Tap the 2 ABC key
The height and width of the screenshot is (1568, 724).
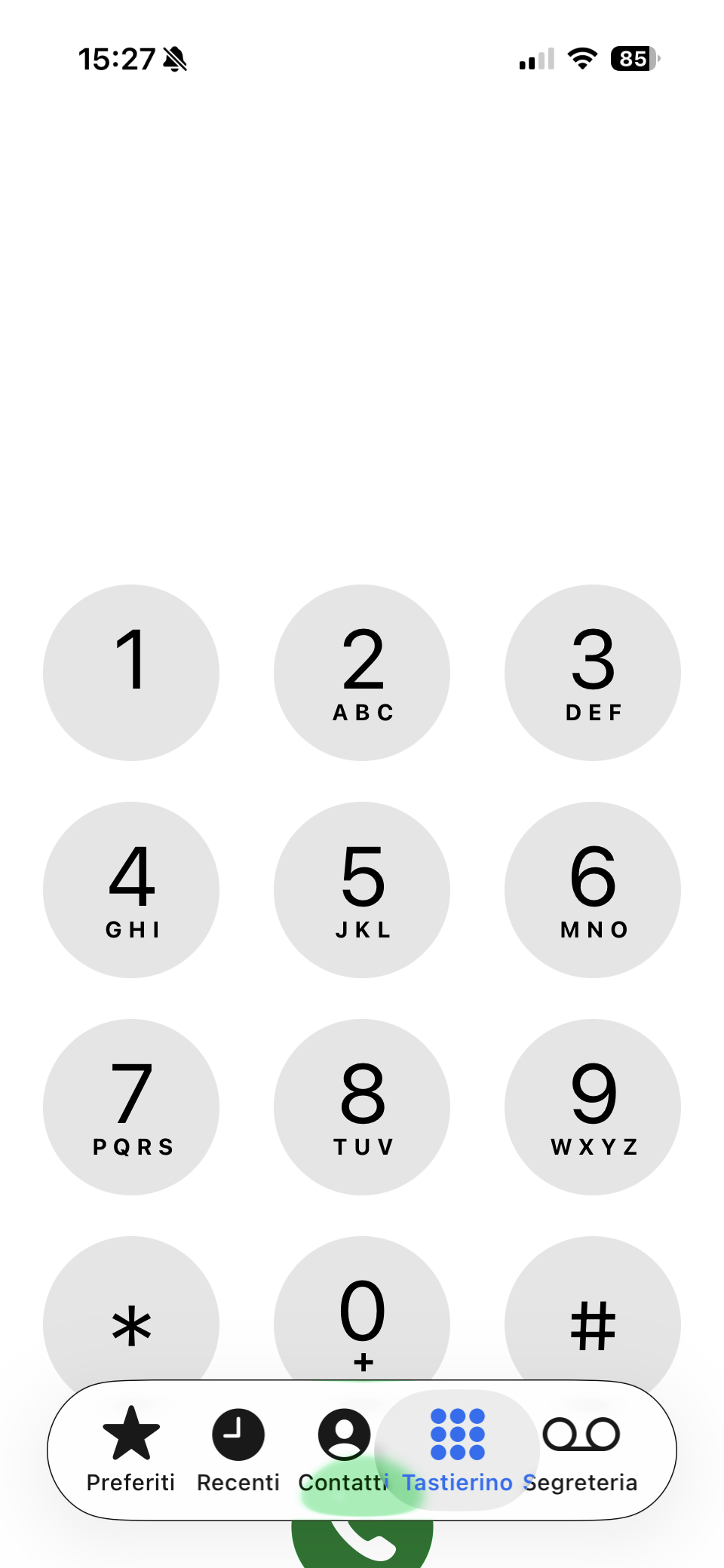362,672
